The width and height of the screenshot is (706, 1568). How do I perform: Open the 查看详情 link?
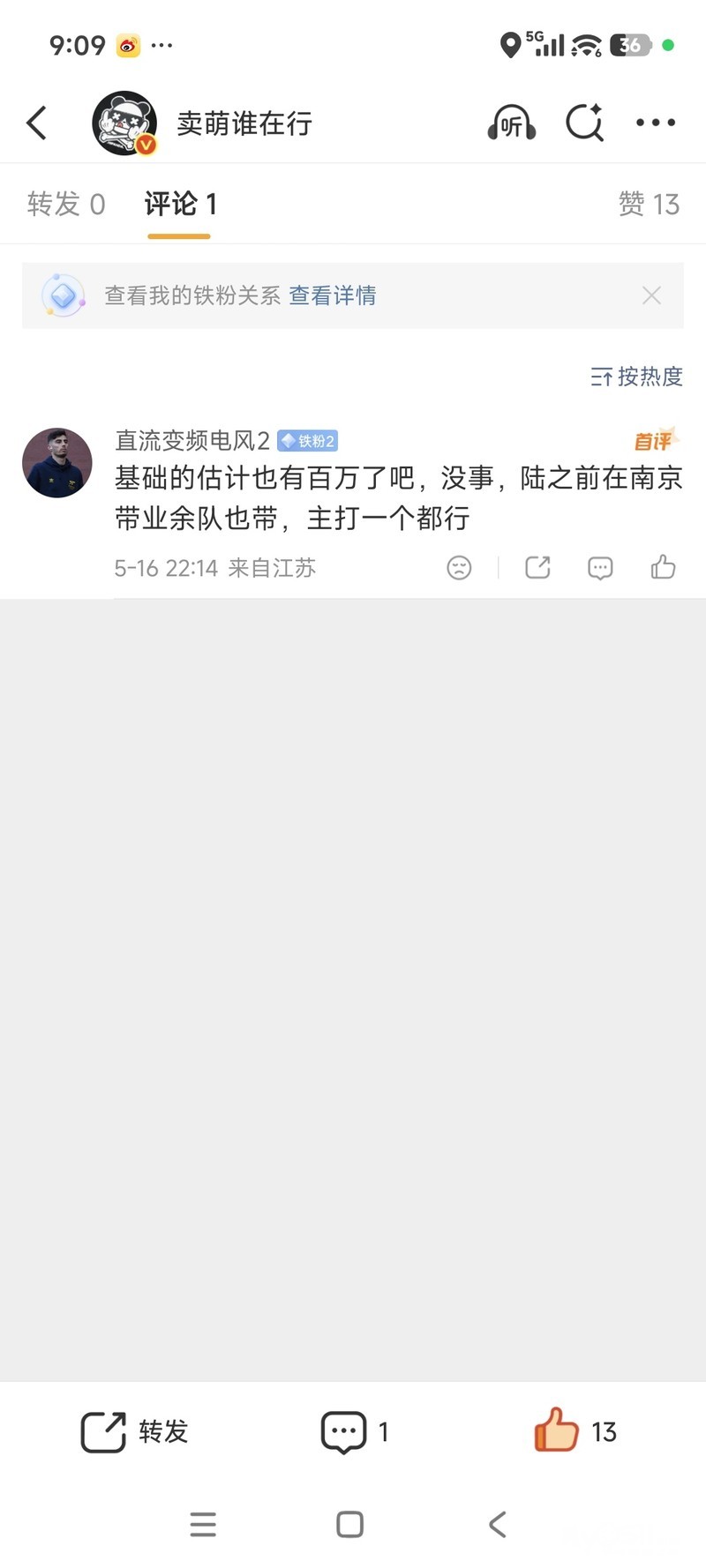click(x=333, y=295)
